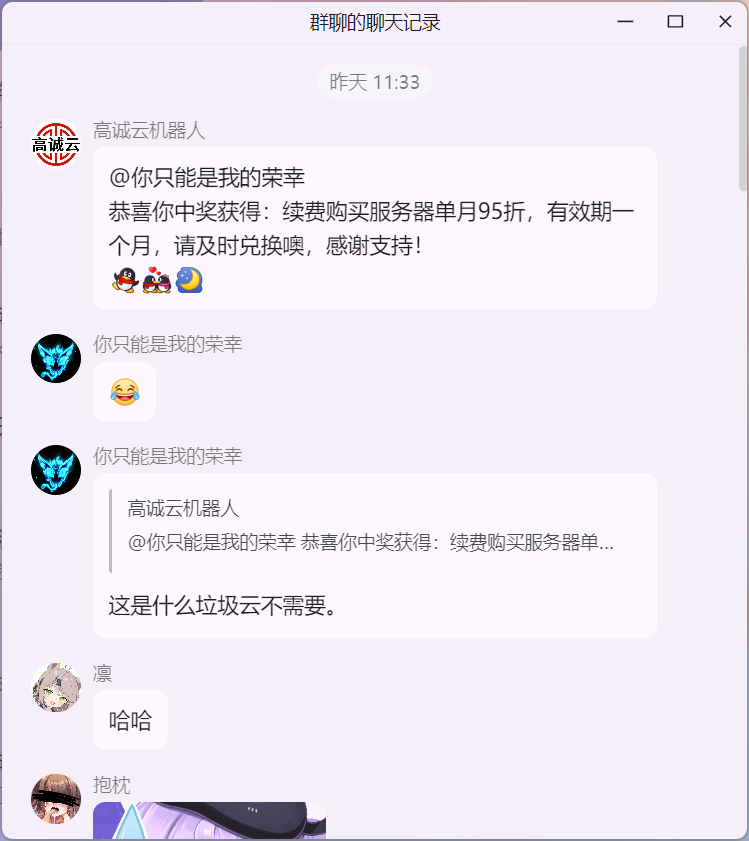Tap the quoted 高诚云机器人 message
The height and width of the screenshot is (841, 749).
pos(371,526)
